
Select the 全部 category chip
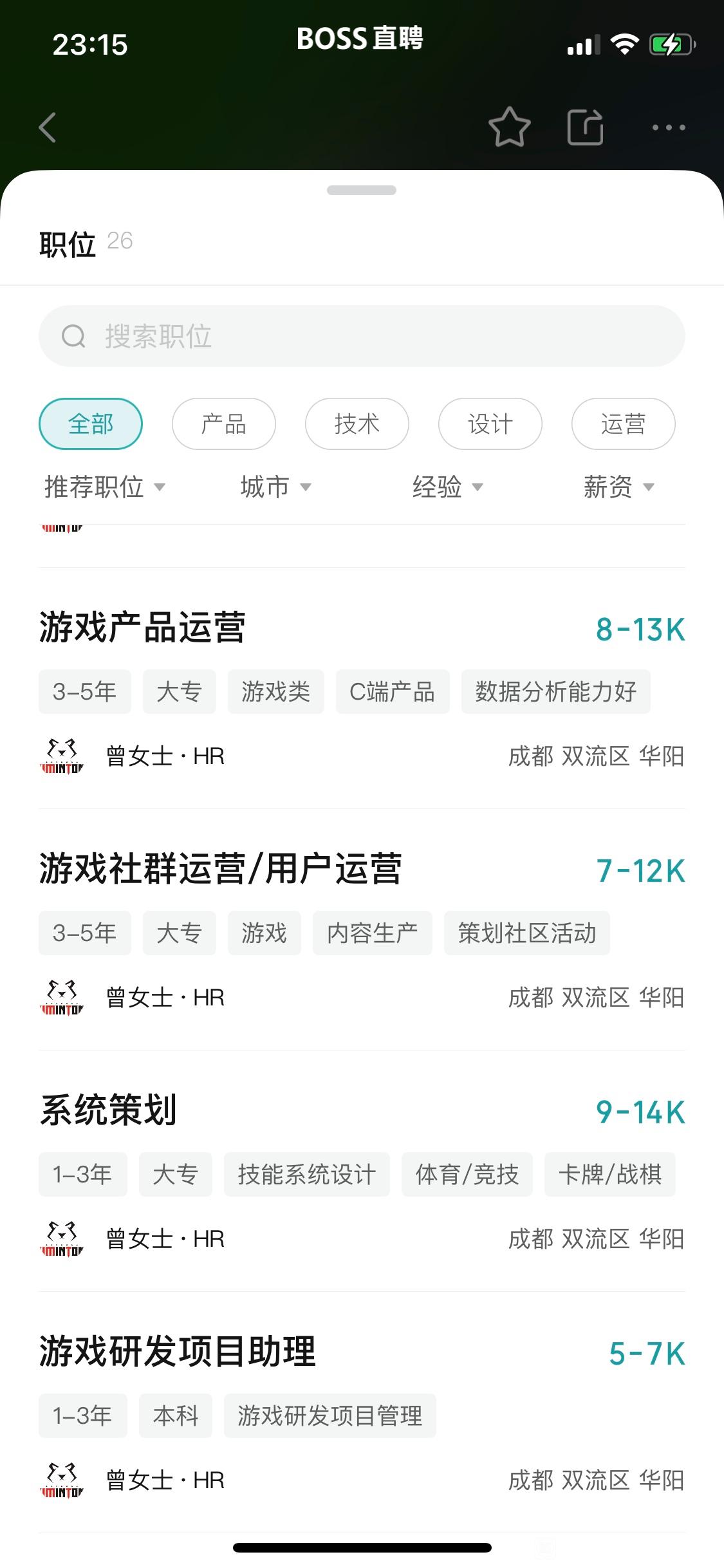coord(91,424)
